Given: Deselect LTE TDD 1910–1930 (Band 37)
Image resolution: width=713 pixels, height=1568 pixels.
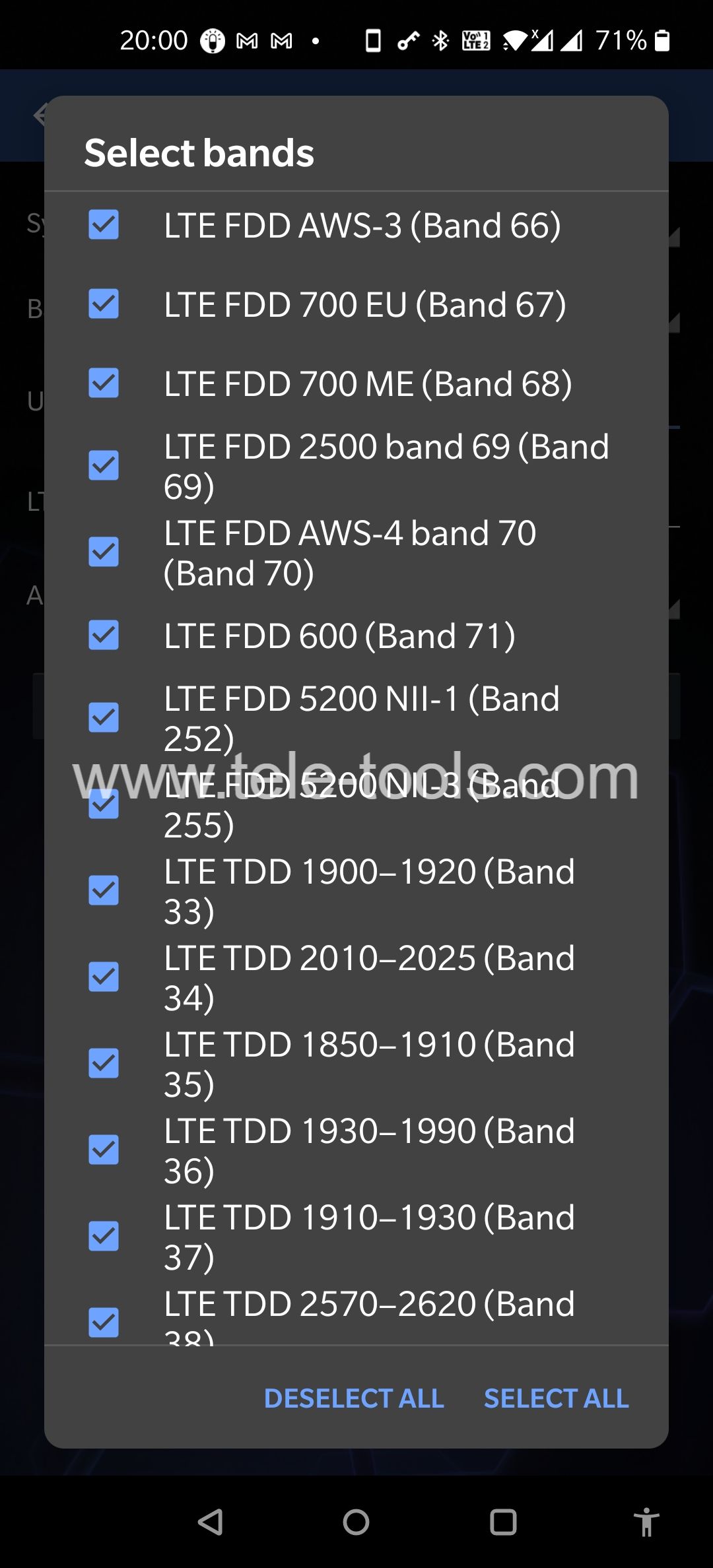Looking at the screenshot, I should [104, 1237].
